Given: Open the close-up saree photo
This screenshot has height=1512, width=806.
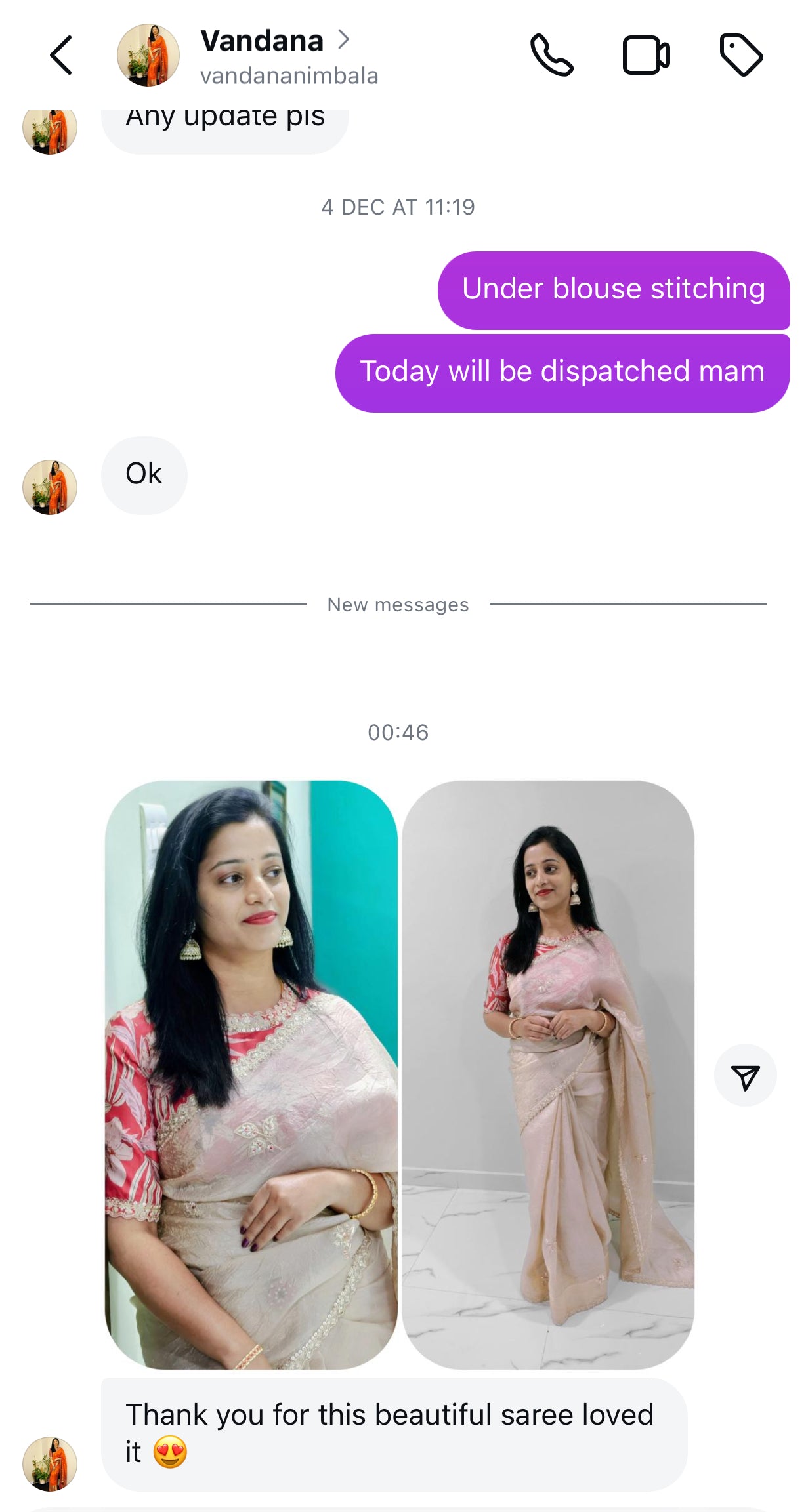Looking at the screenshot, I should 251,1074.
